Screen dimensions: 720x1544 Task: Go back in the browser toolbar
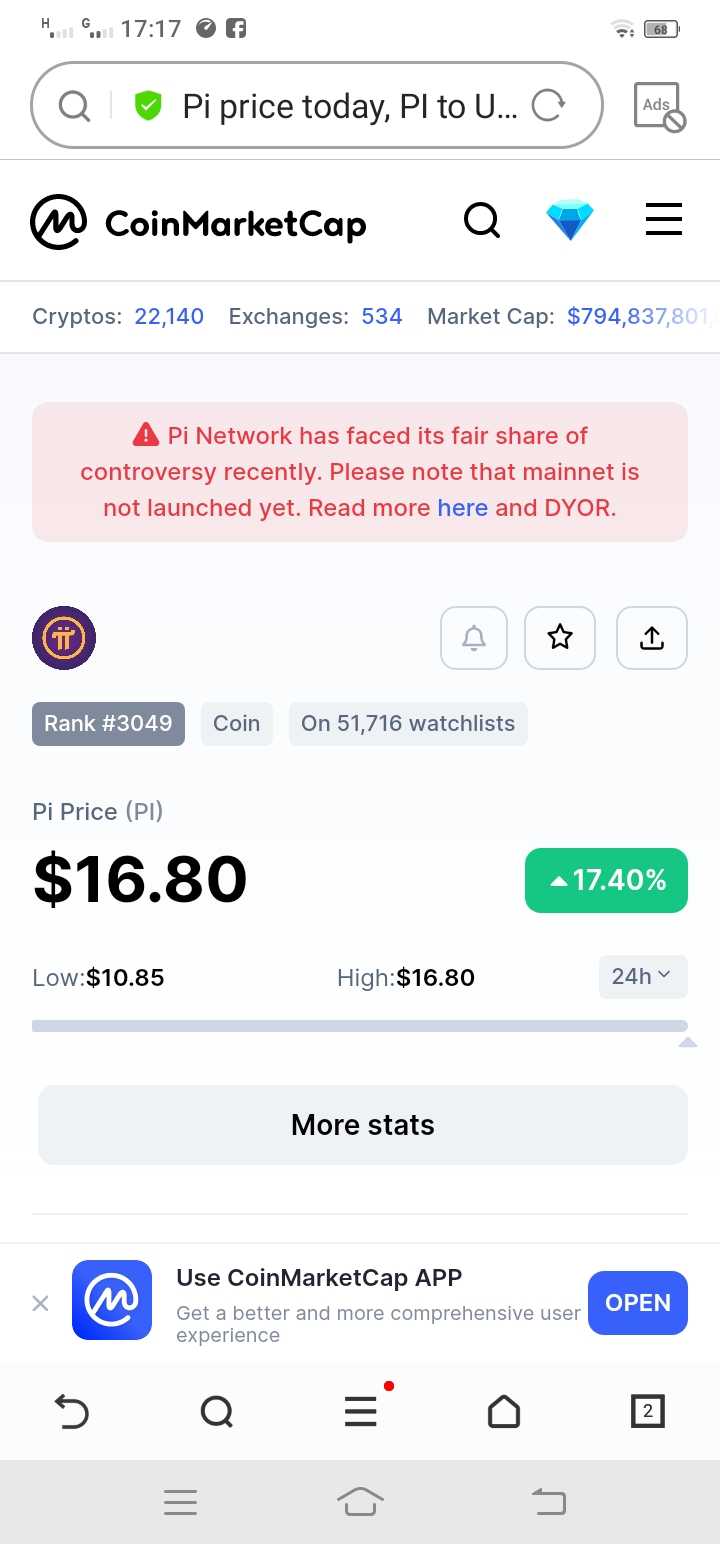click(71, 1412)
